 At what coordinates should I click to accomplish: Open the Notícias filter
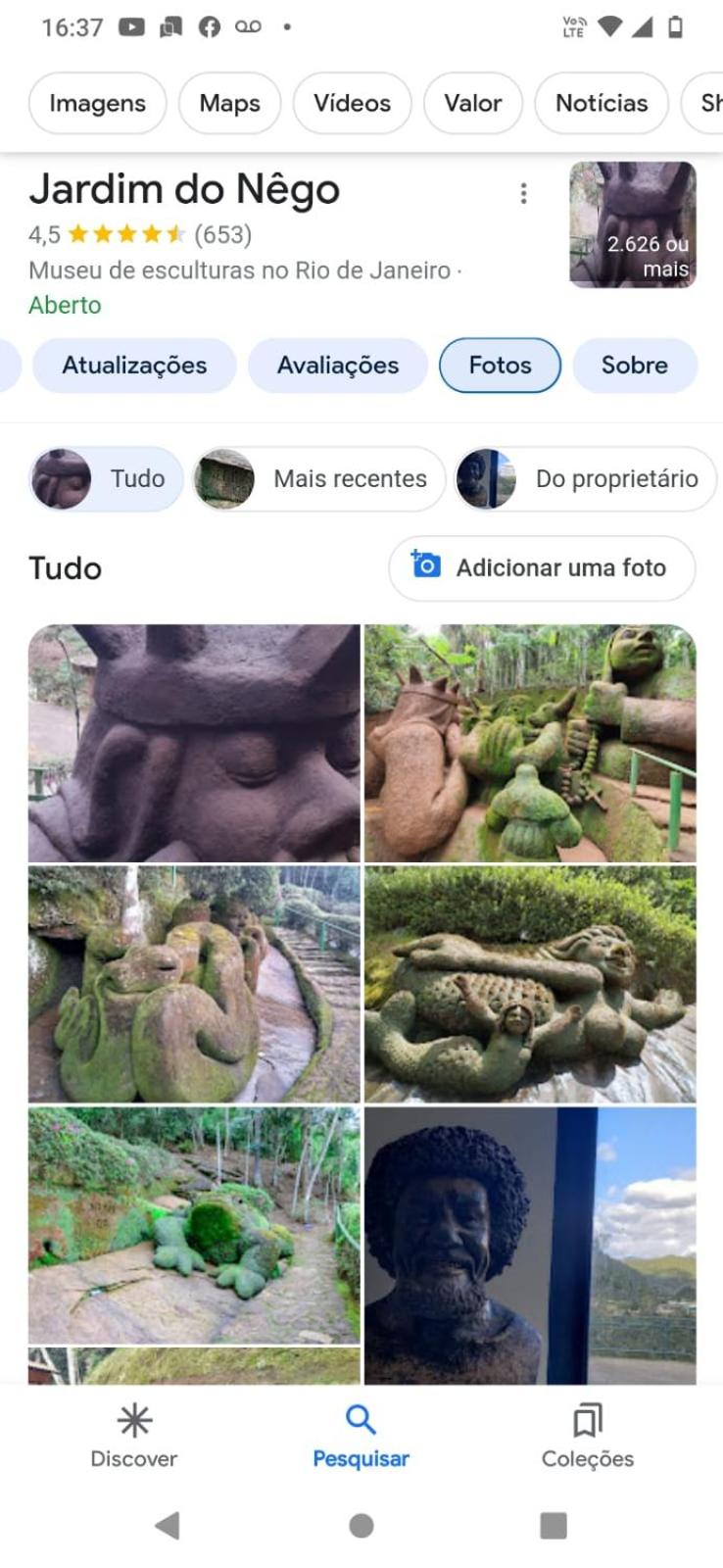[x=602, y=103]
